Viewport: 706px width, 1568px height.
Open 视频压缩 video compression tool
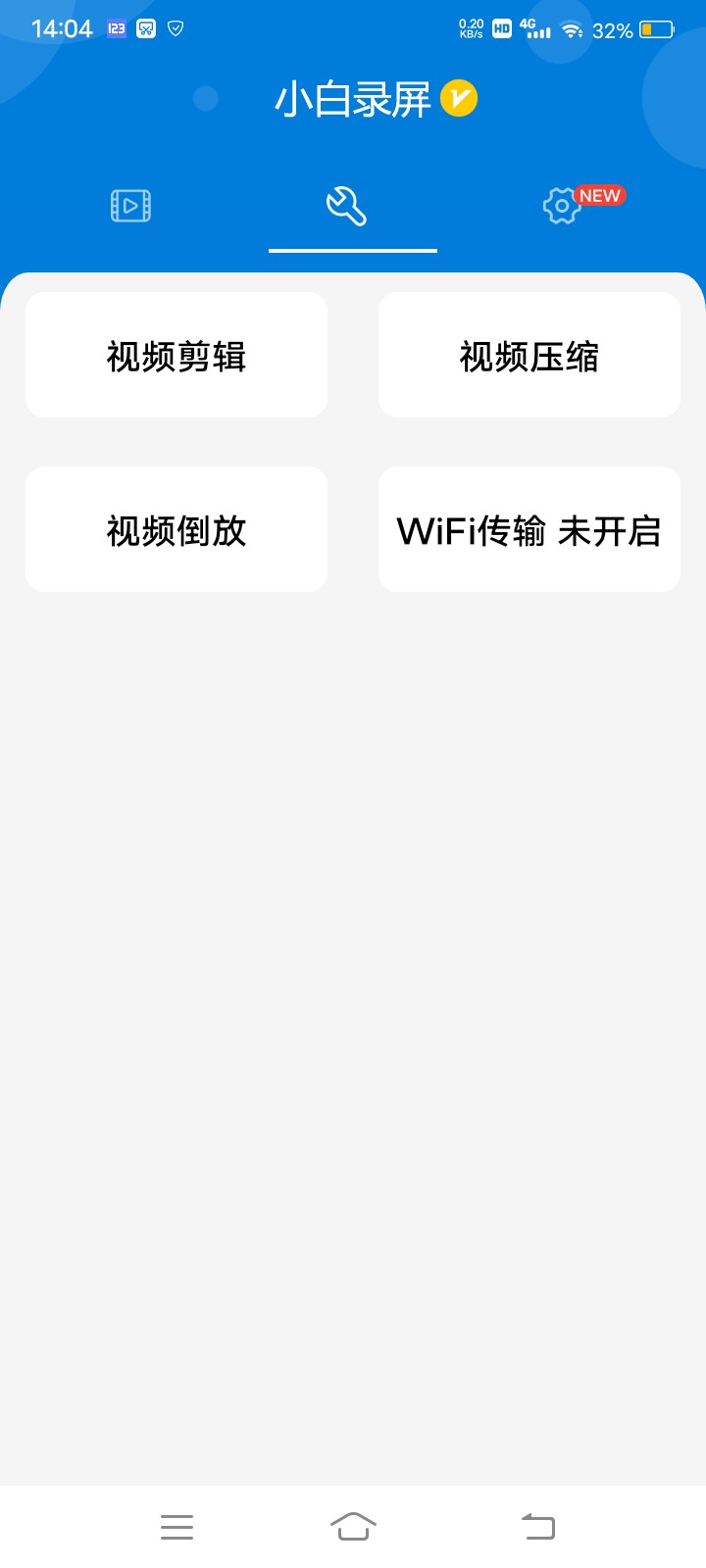529,355
